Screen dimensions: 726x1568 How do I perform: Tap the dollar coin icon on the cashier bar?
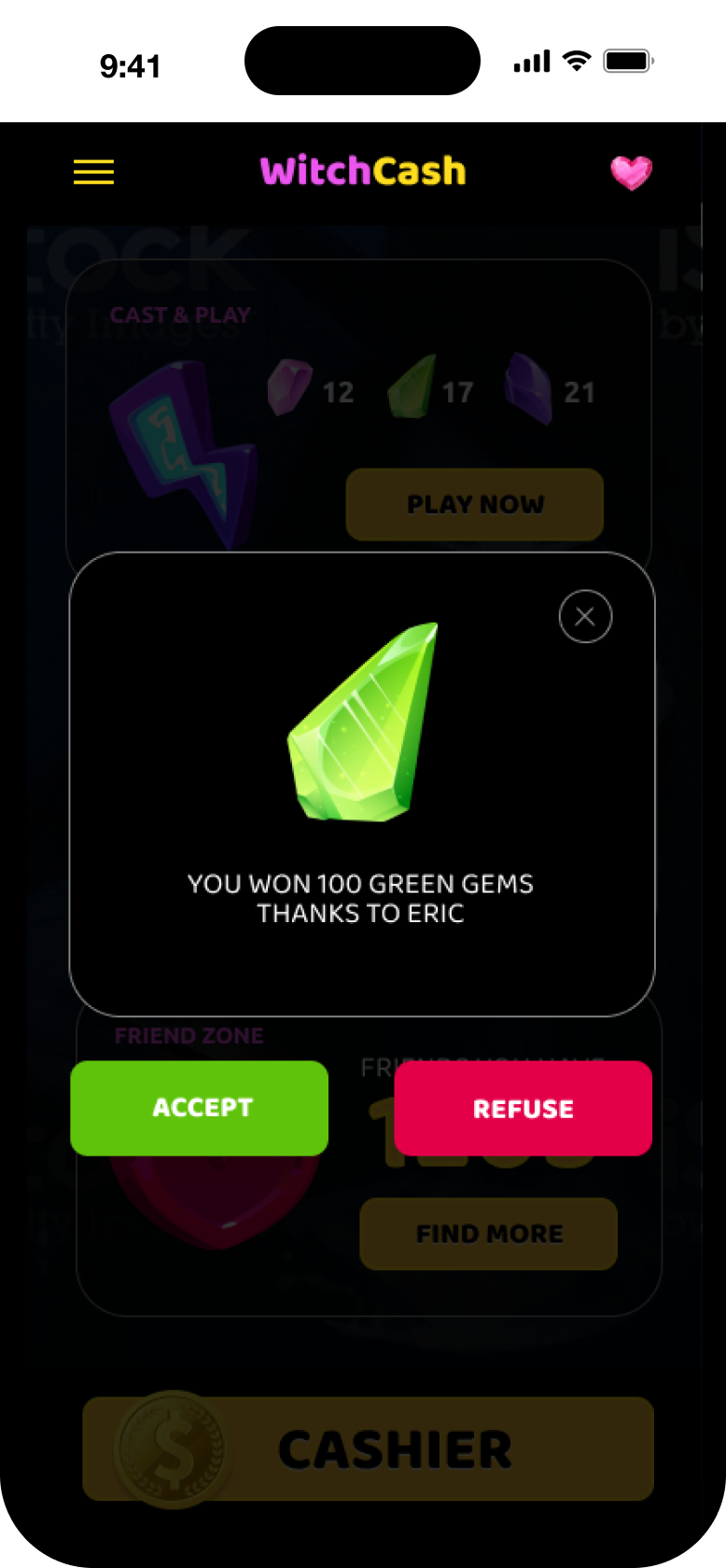point(174,1447)
